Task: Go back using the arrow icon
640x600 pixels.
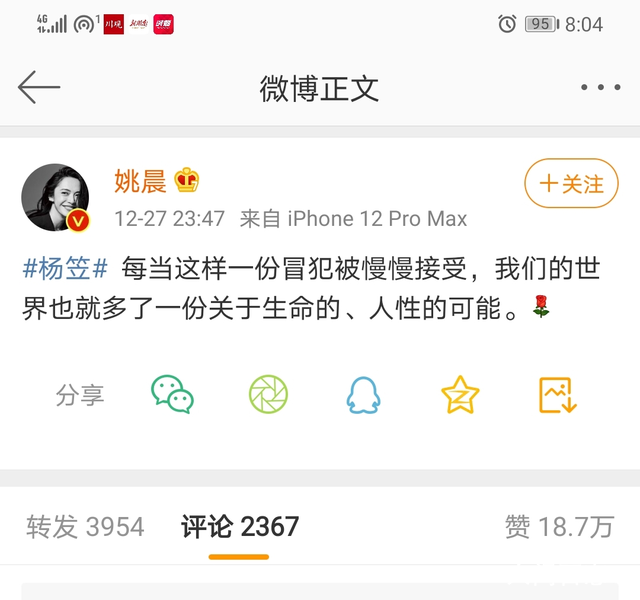Action: [39, 88]
